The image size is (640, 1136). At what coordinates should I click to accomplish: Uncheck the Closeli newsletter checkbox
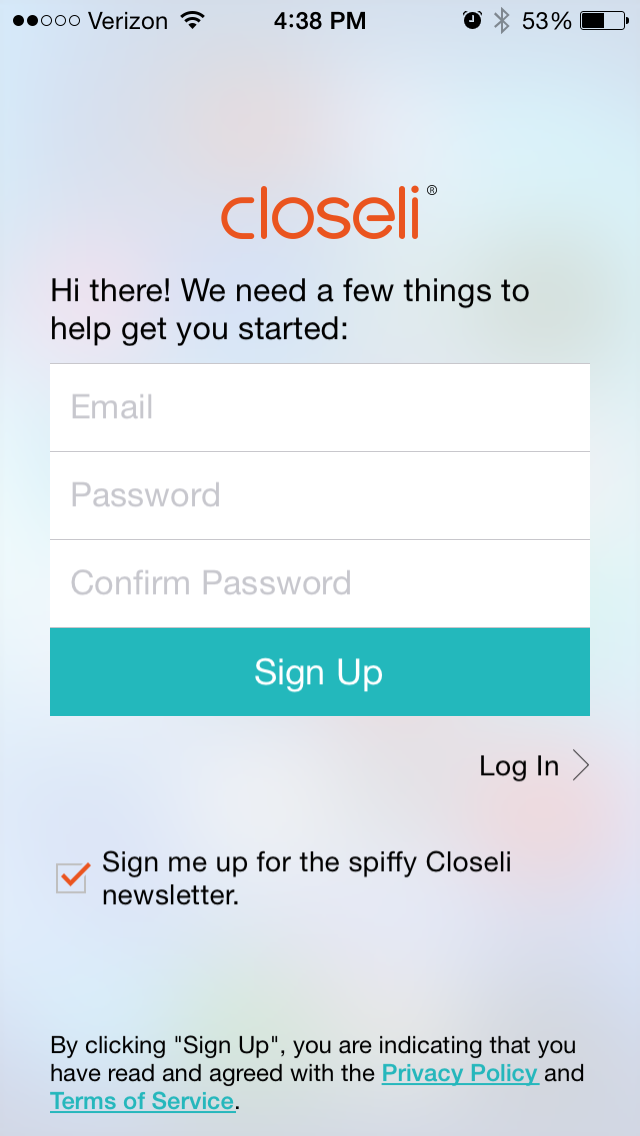coord(72,877)
